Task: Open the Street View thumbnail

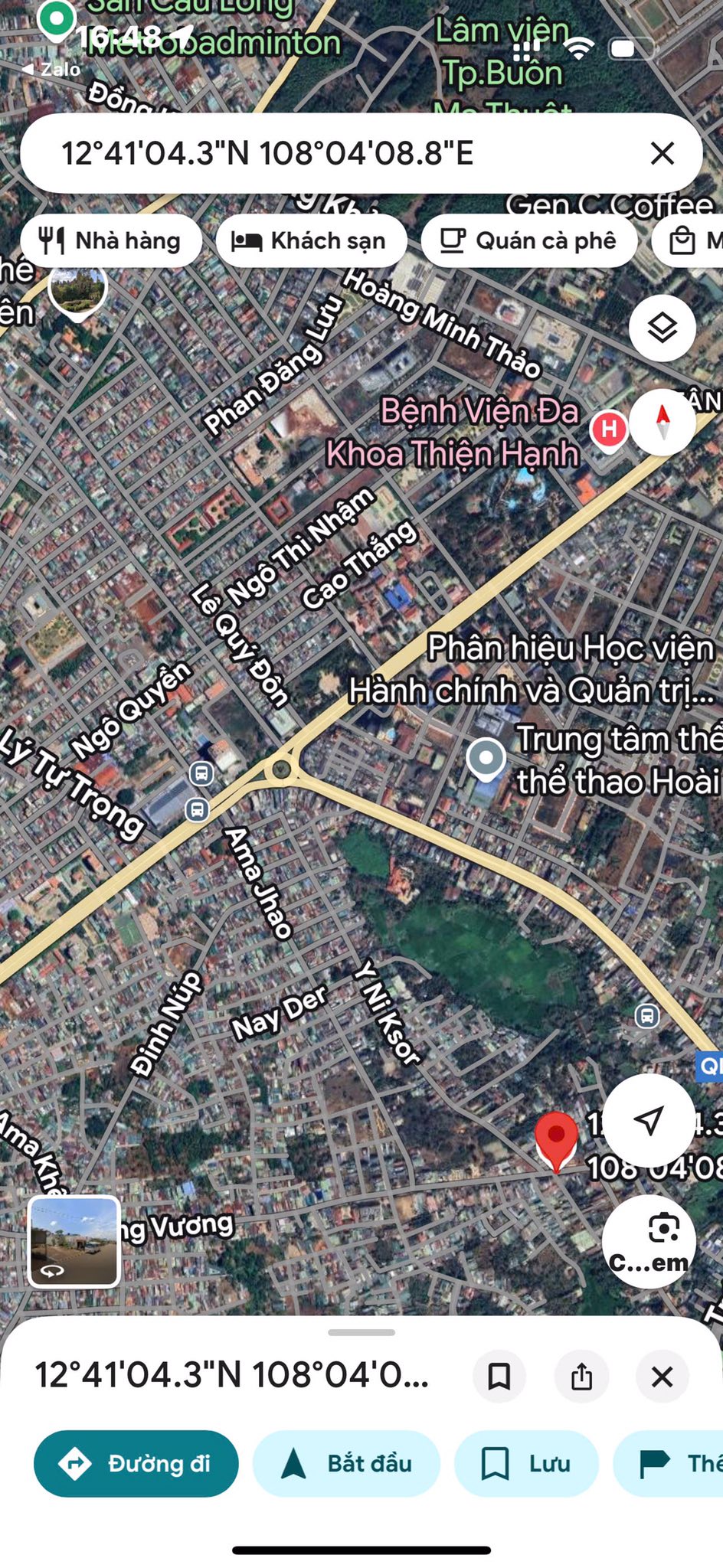Action: (x=74, y=1241)
